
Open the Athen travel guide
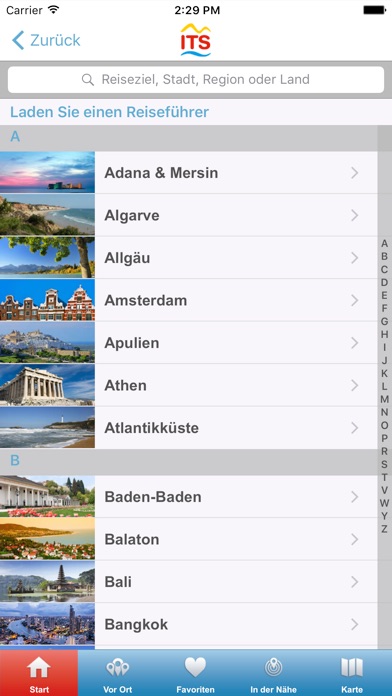coord(189,385)
